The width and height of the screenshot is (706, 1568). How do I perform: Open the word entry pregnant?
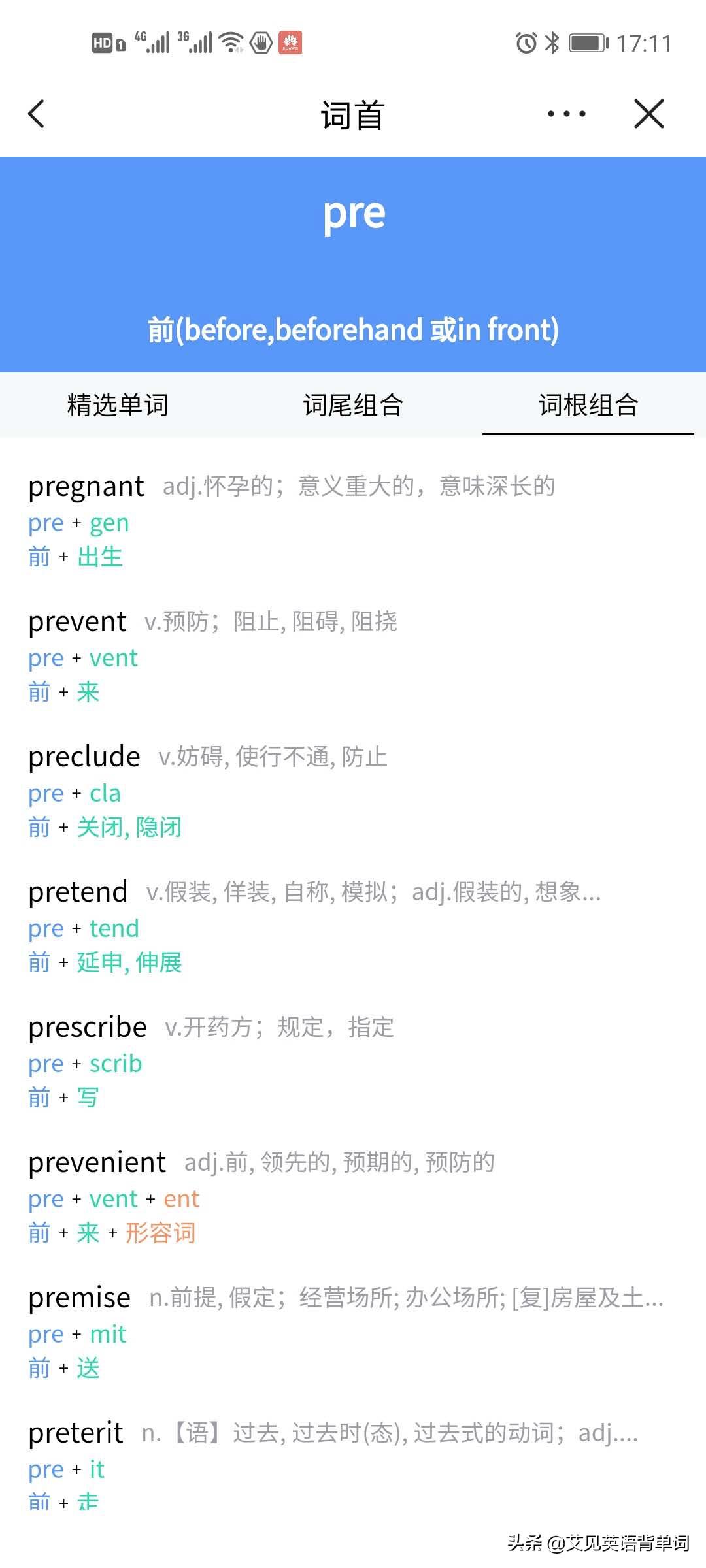tap(86, 486)
